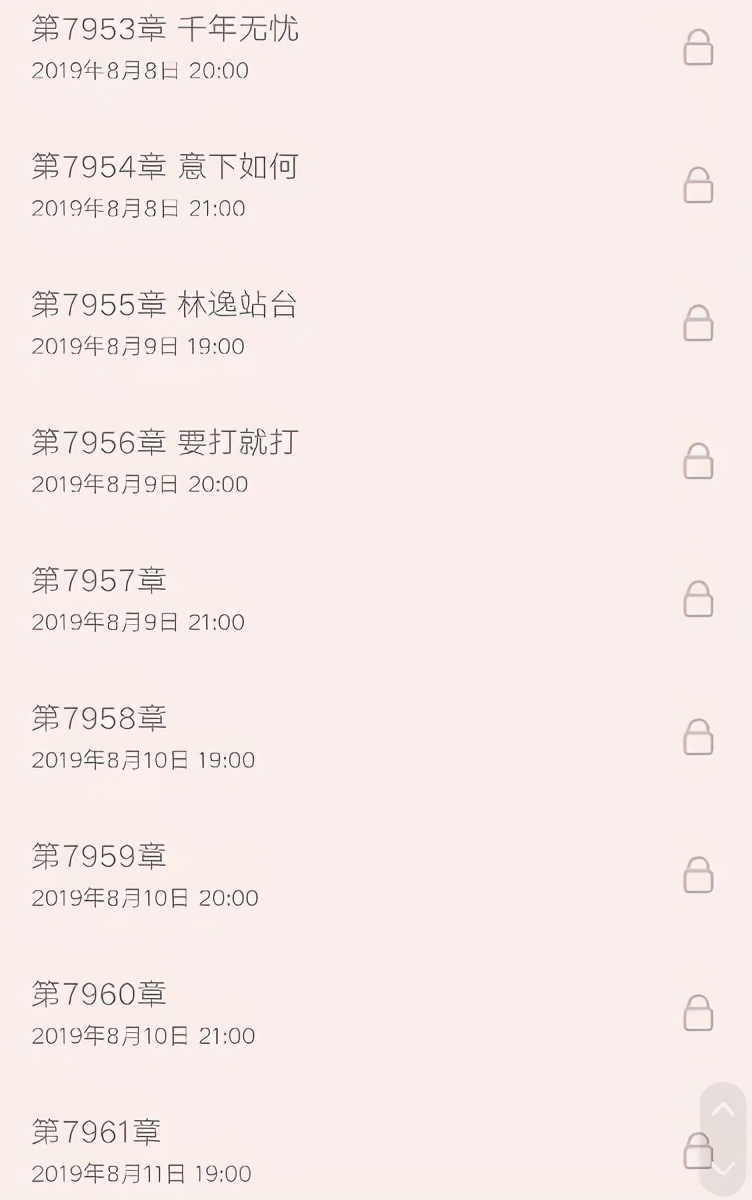Click the lock icon for chapter 7959
Image resolution: width=752 pixels, height=1200 pixels.
click(699, 874)
